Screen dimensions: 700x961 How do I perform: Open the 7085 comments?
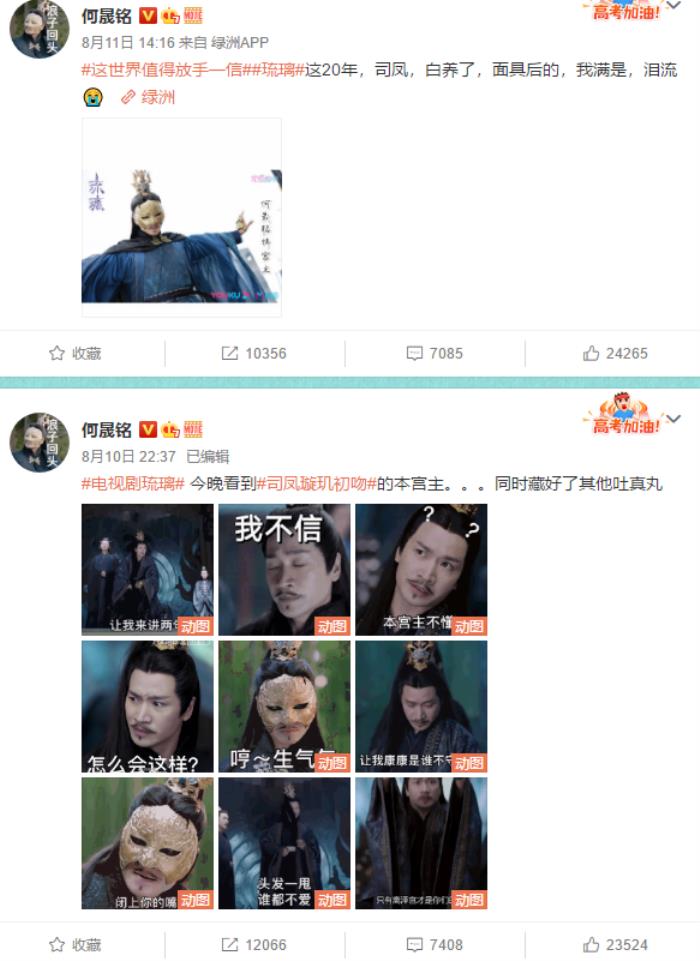pos(435,353)
